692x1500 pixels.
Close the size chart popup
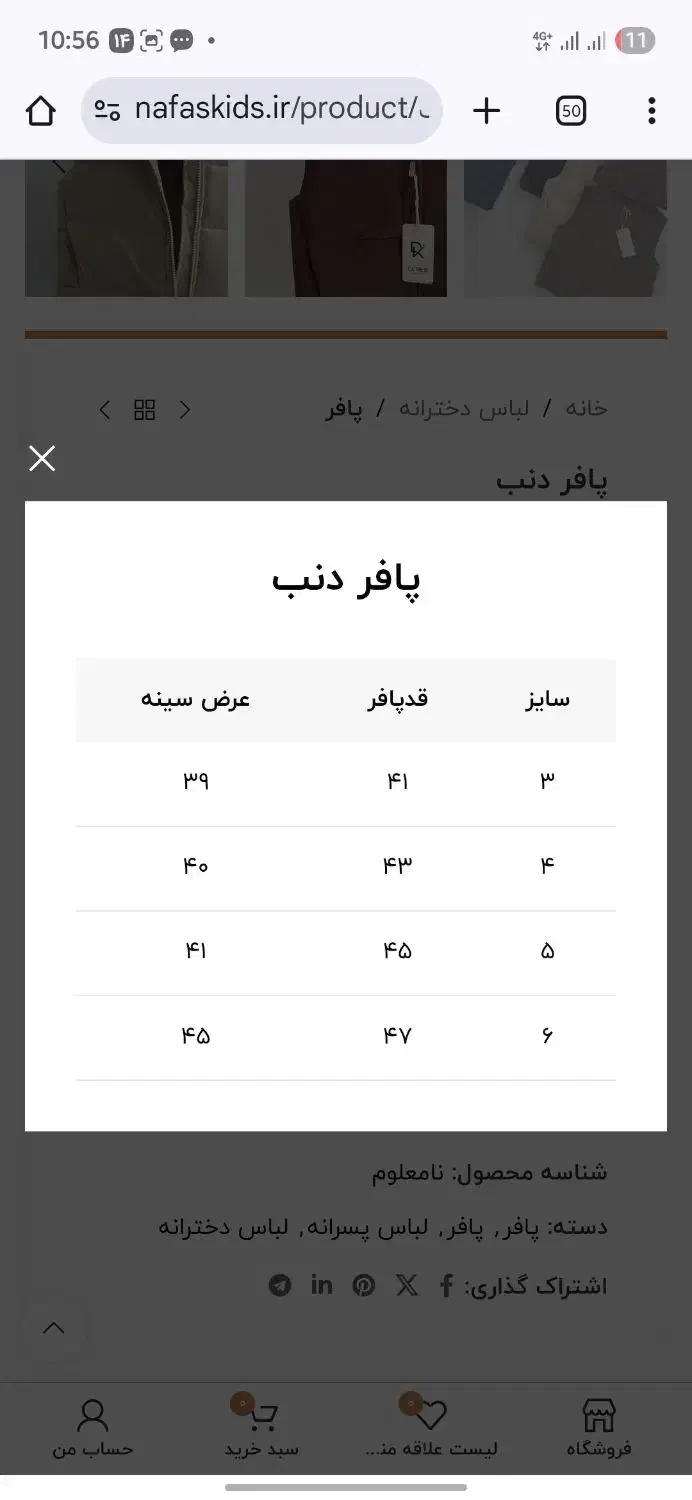point(42,459)
